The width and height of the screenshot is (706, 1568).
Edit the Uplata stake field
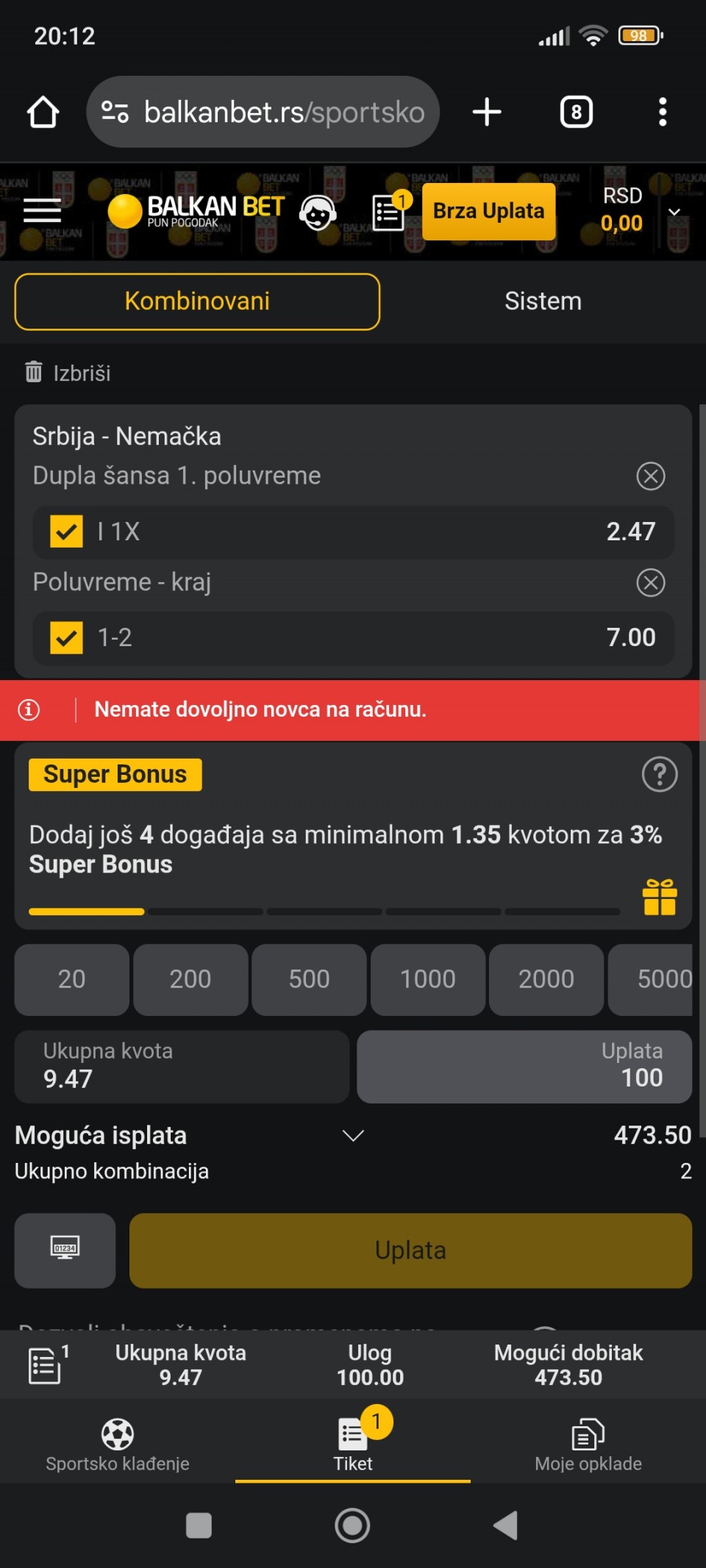[524, 1067]
